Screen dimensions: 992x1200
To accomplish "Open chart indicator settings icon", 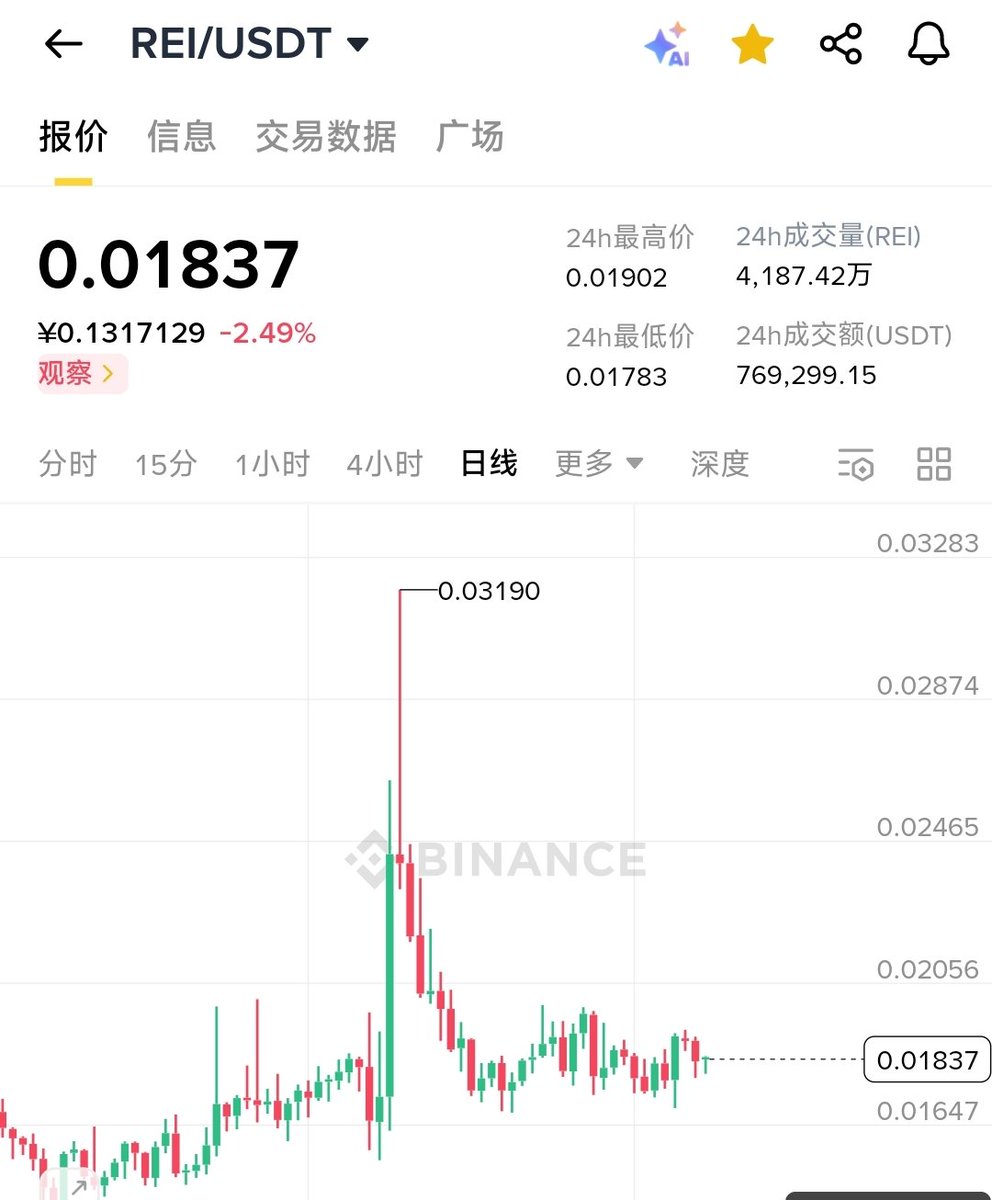I will click(x=855, y=465).
